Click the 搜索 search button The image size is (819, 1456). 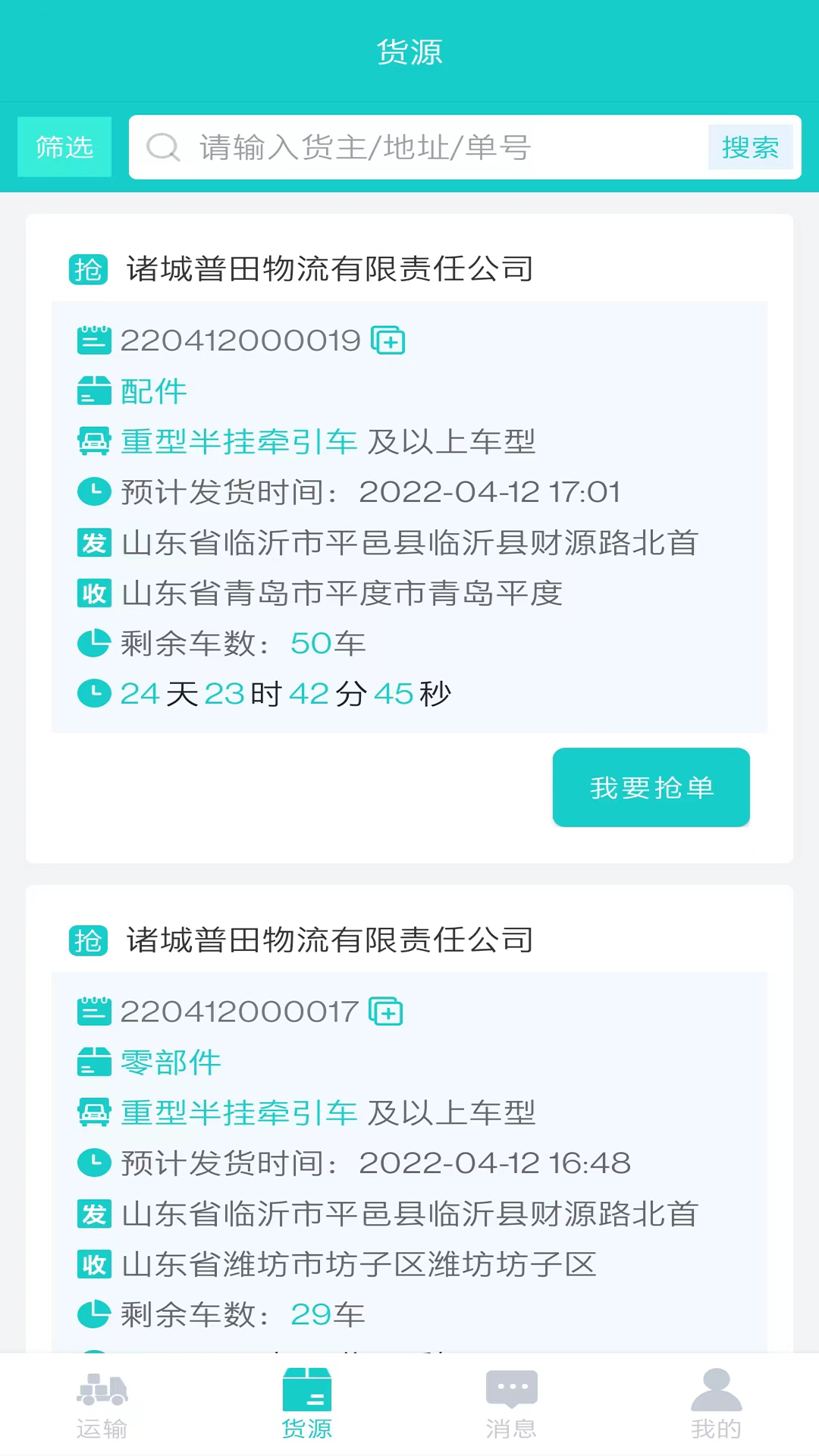click(749, 147)
